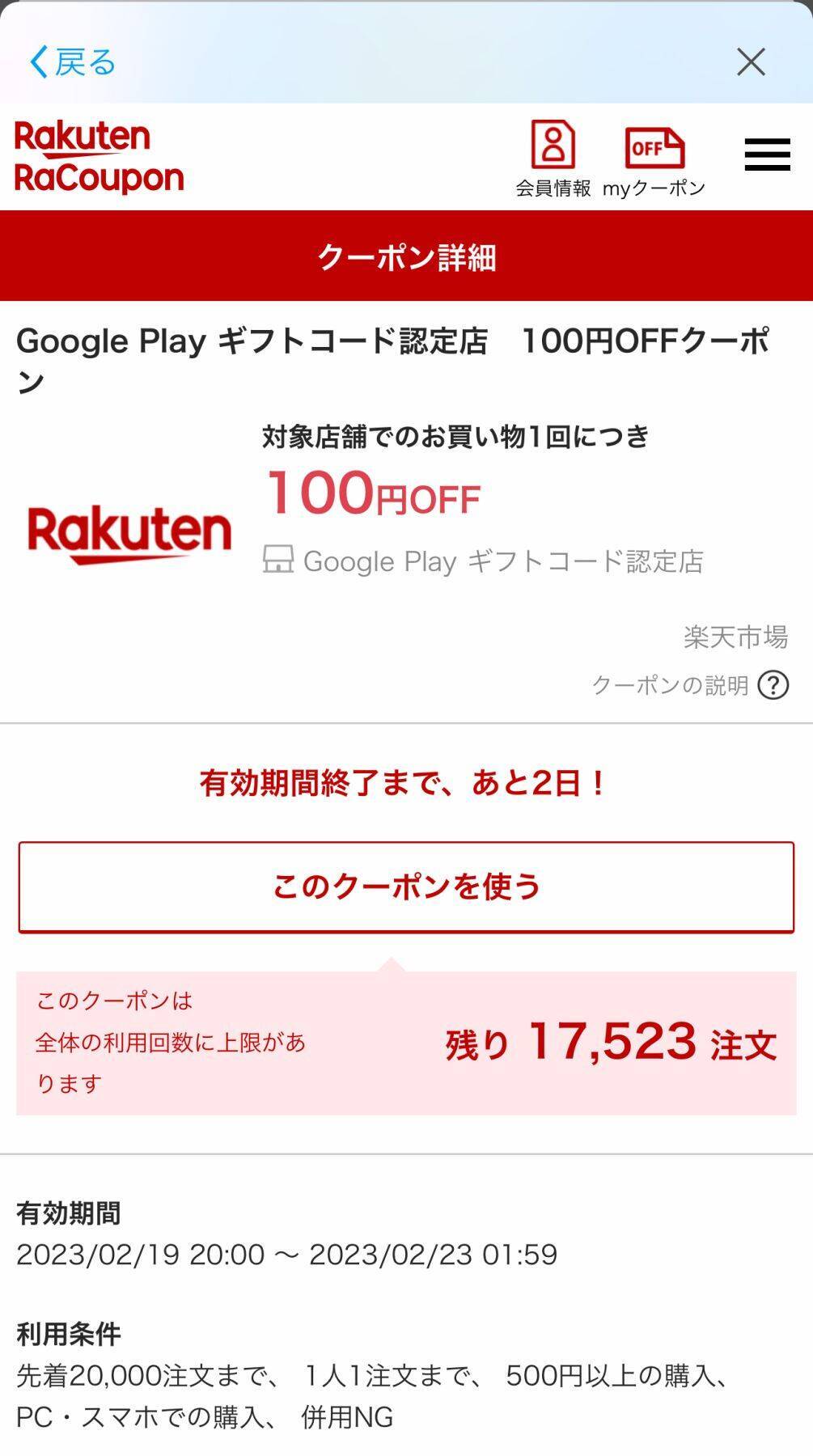
Task: Go back with the 戻る button
Action: [x=73, y=61]
